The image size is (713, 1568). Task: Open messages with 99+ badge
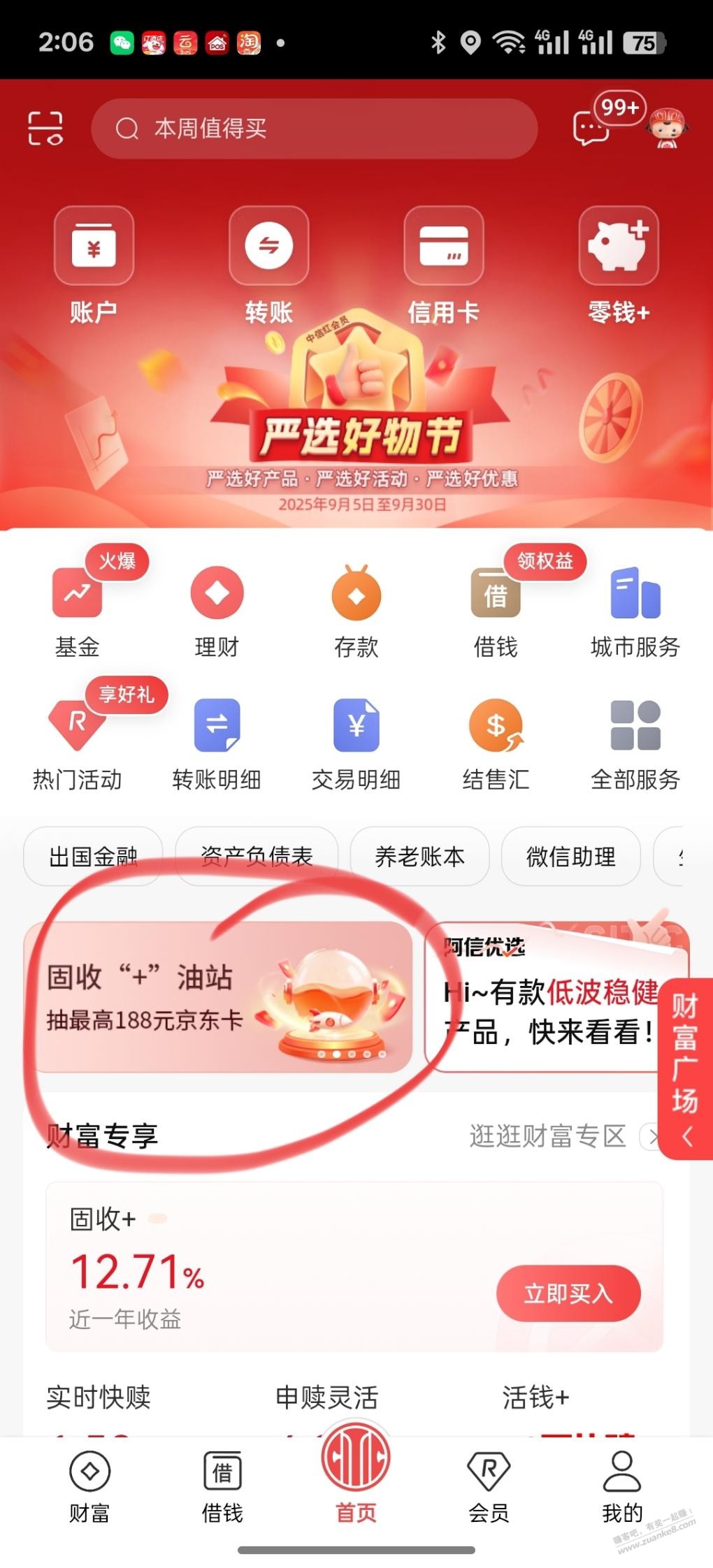click(591, 127)
